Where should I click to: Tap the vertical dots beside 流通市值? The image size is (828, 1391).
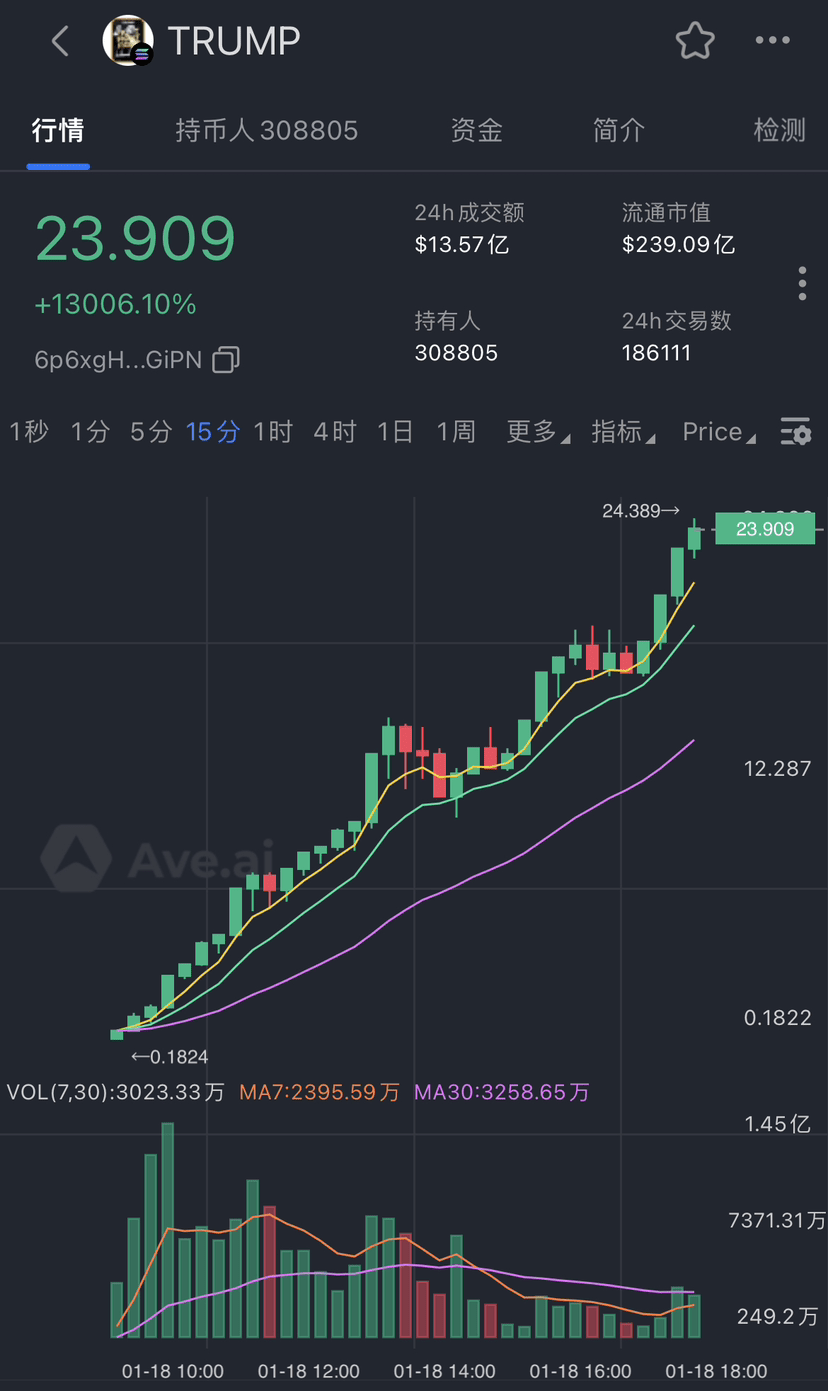coord(801,283)
